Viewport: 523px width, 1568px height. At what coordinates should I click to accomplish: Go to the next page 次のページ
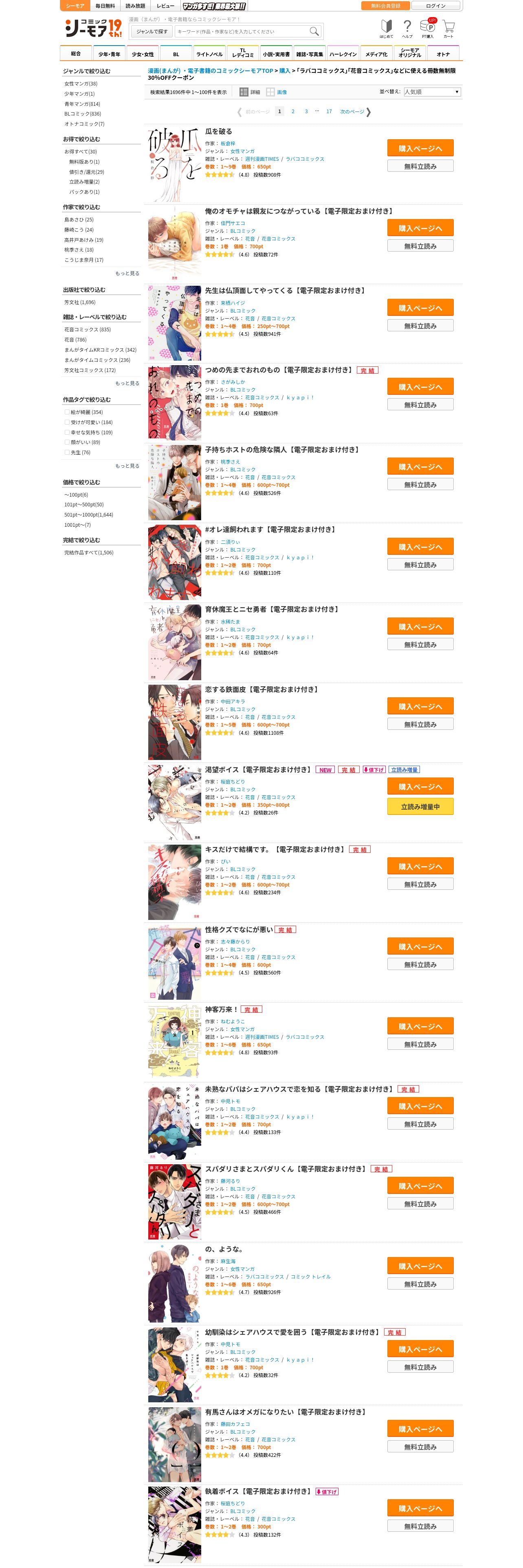(x=356, y=112)
